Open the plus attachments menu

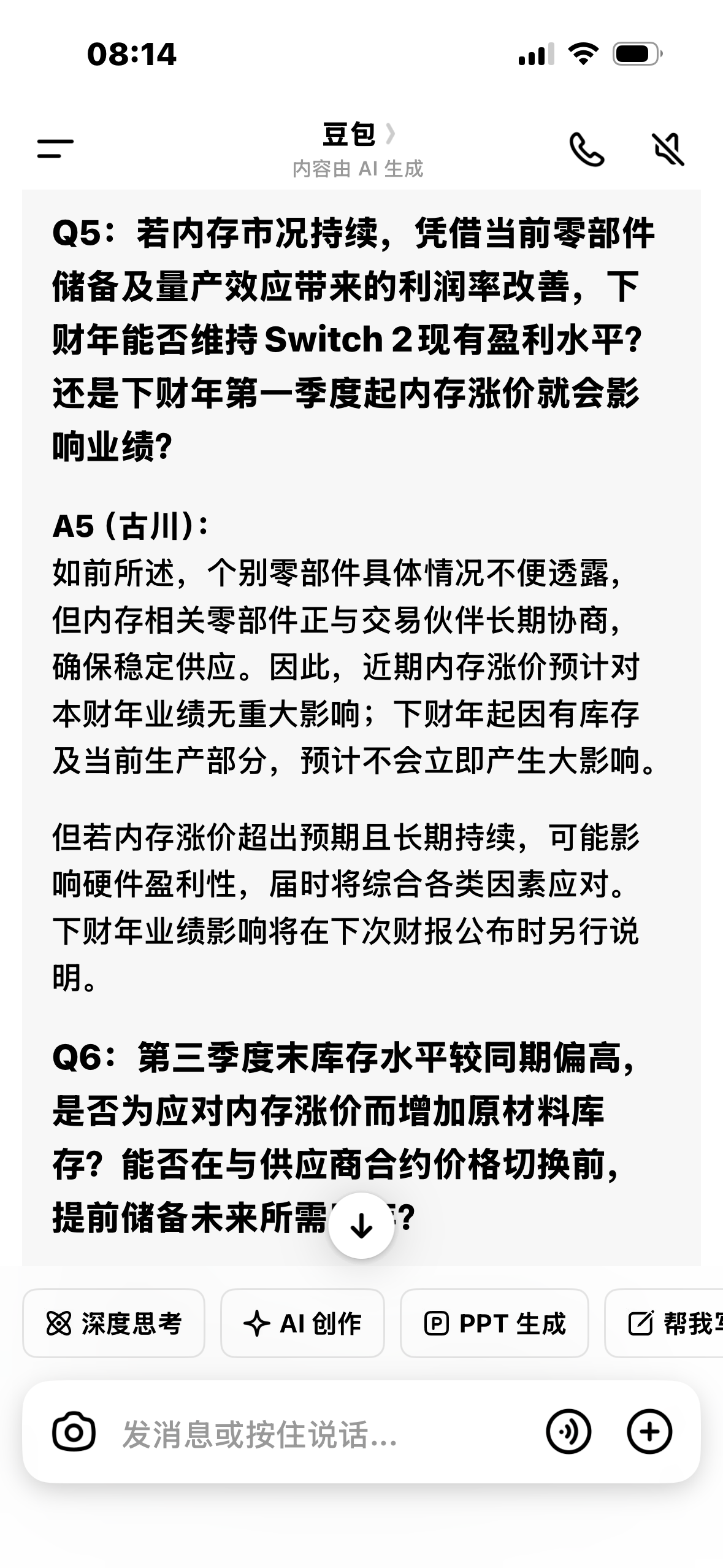[x=649, y=1432]
